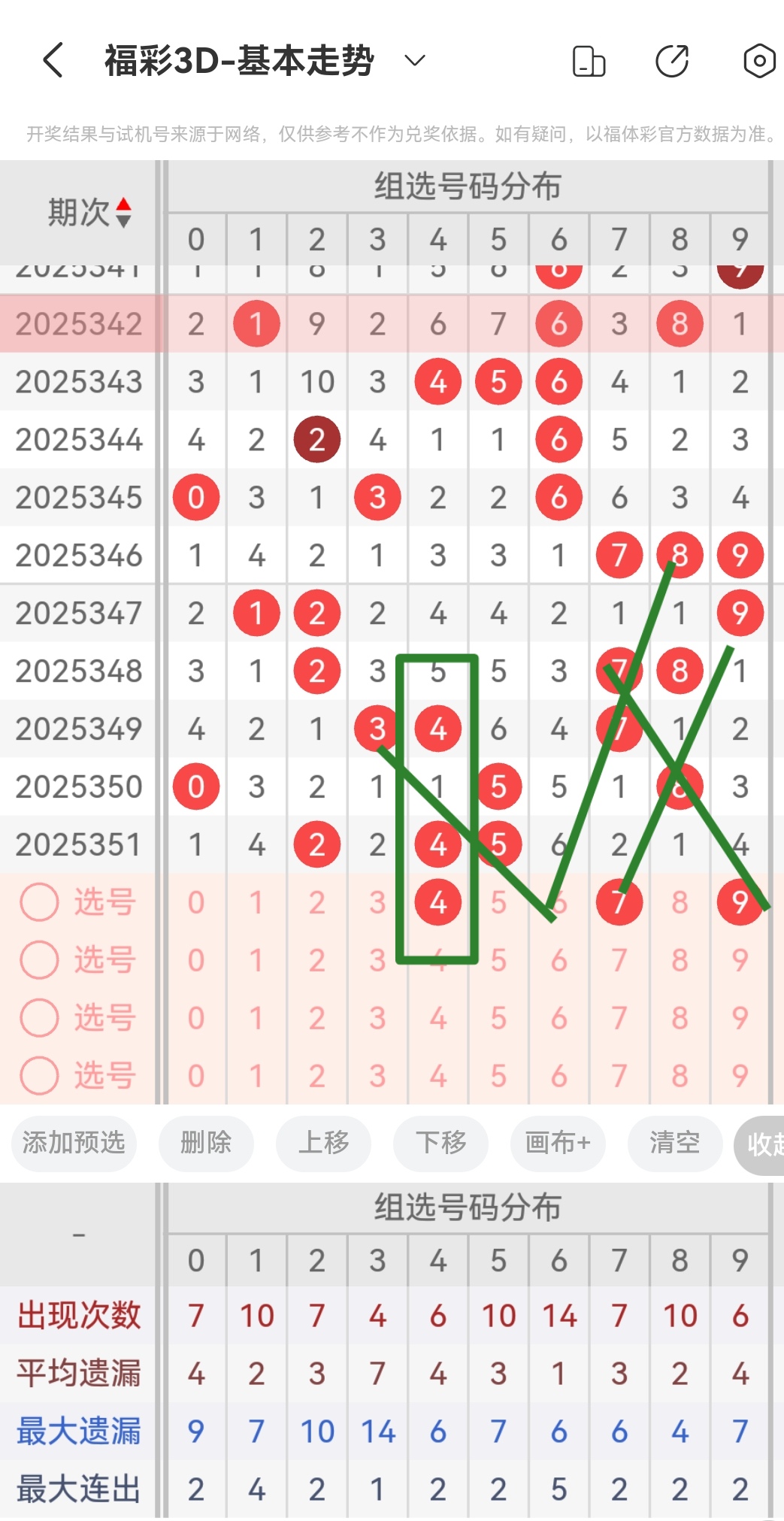Tap 下移 to move selection down
Image resolution: width=784 pixels, height=1521 pixels.
pyautogui.click(x=440, y=1144)
